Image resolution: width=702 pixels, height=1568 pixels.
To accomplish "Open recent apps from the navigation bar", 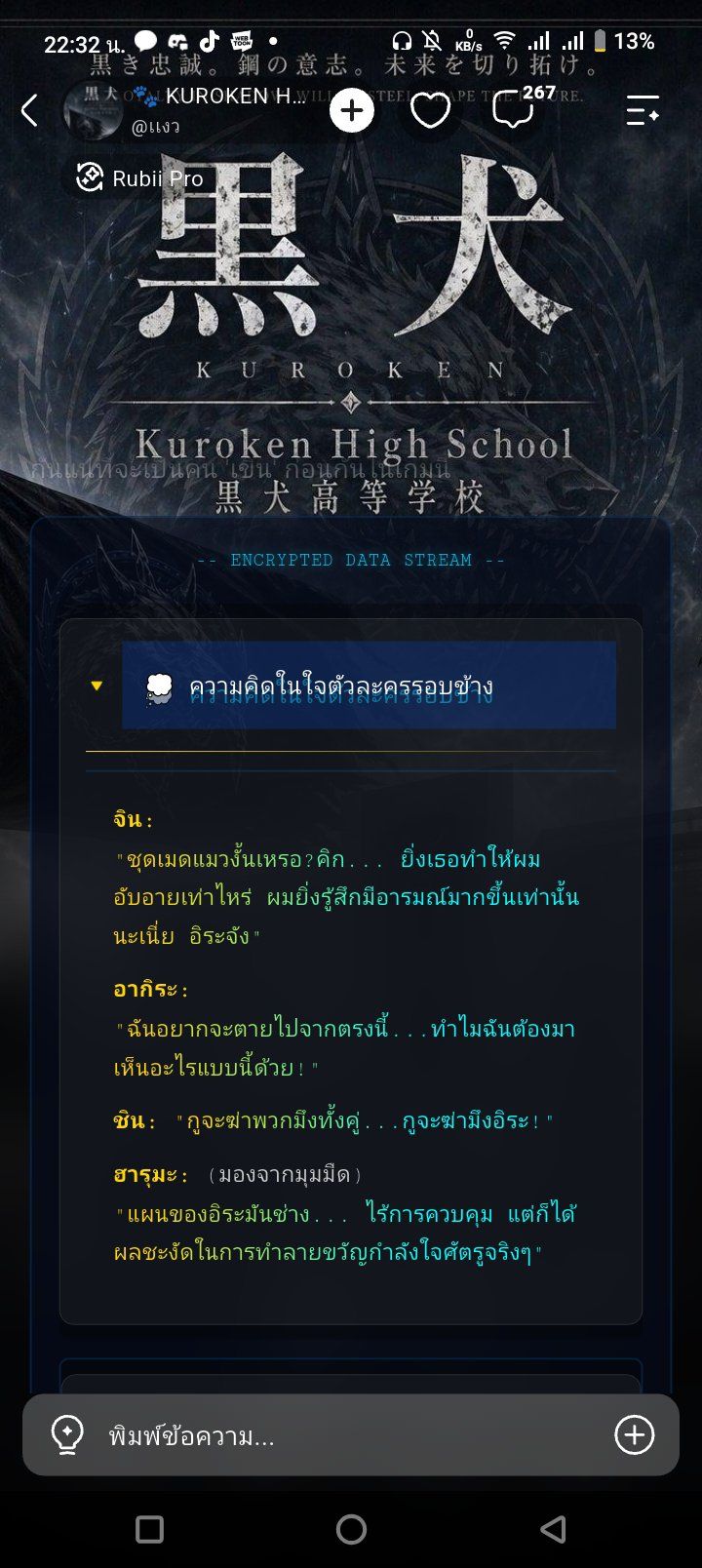I will [149, 1529].
